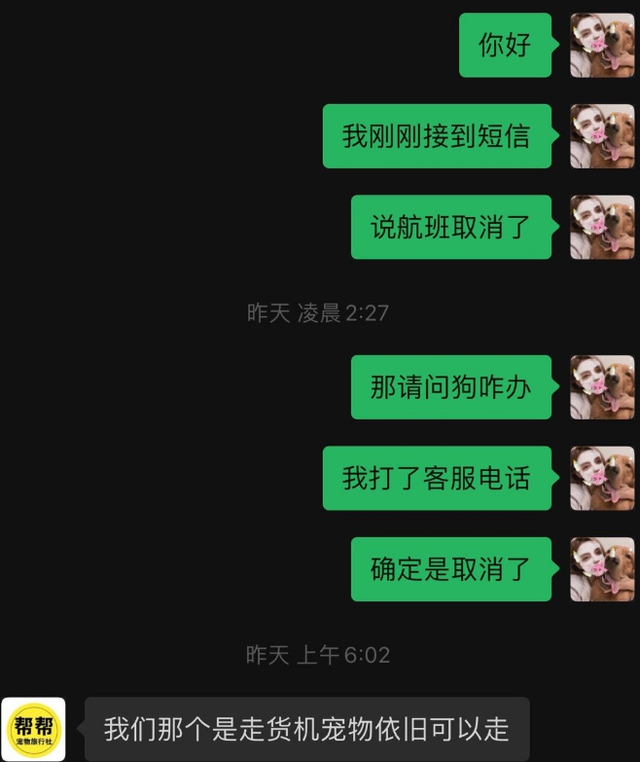
Task: Open the sender avatar beside the 你好 message
Action: point(602,45)
